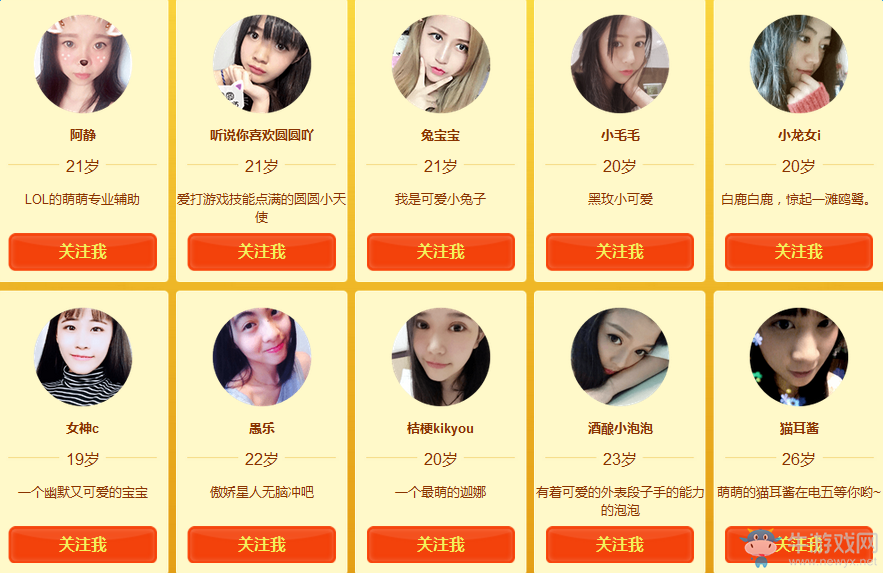Follow 阿静 with the 关注我 button
Screen dimensions: 883x573
83,252
